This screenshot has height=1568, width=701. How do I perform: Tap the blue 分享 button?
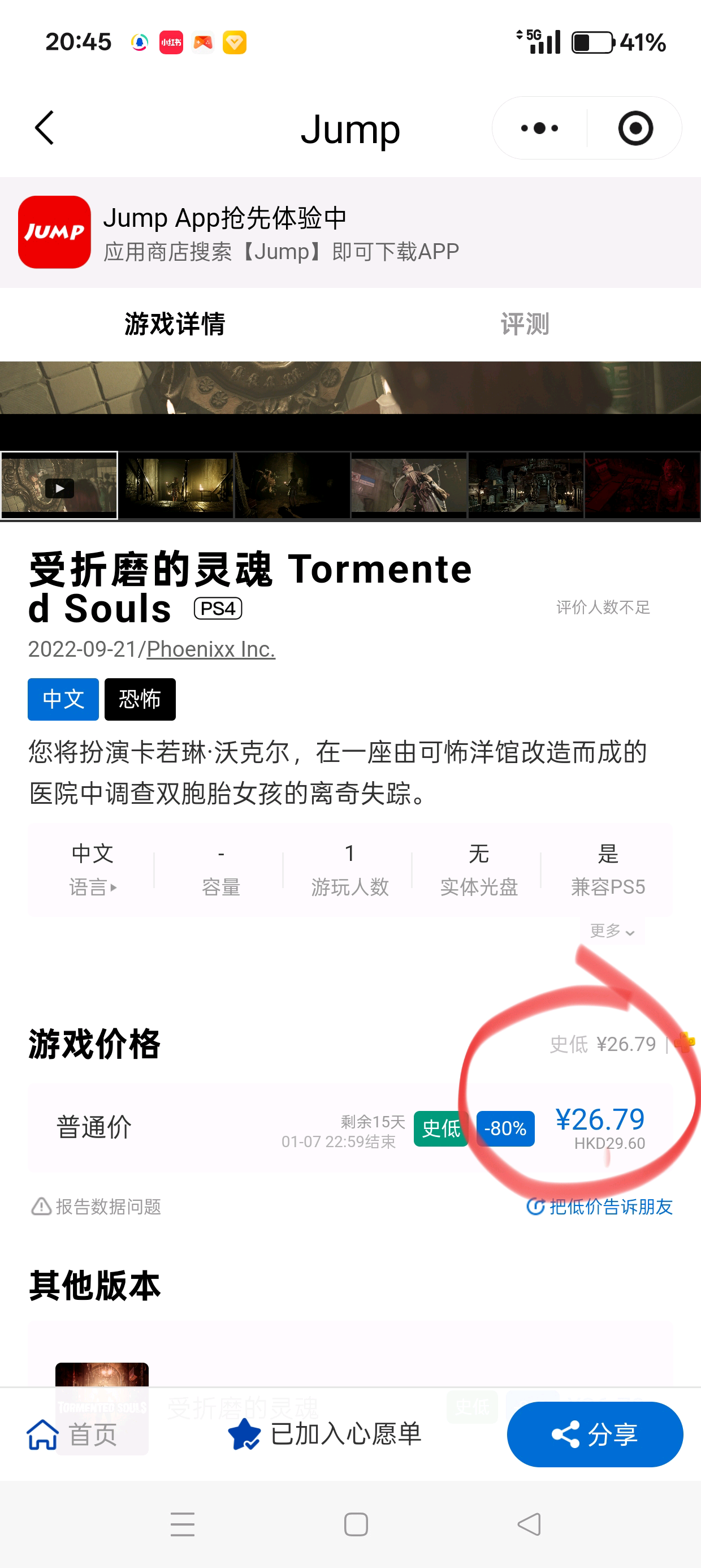[595, 1434]
